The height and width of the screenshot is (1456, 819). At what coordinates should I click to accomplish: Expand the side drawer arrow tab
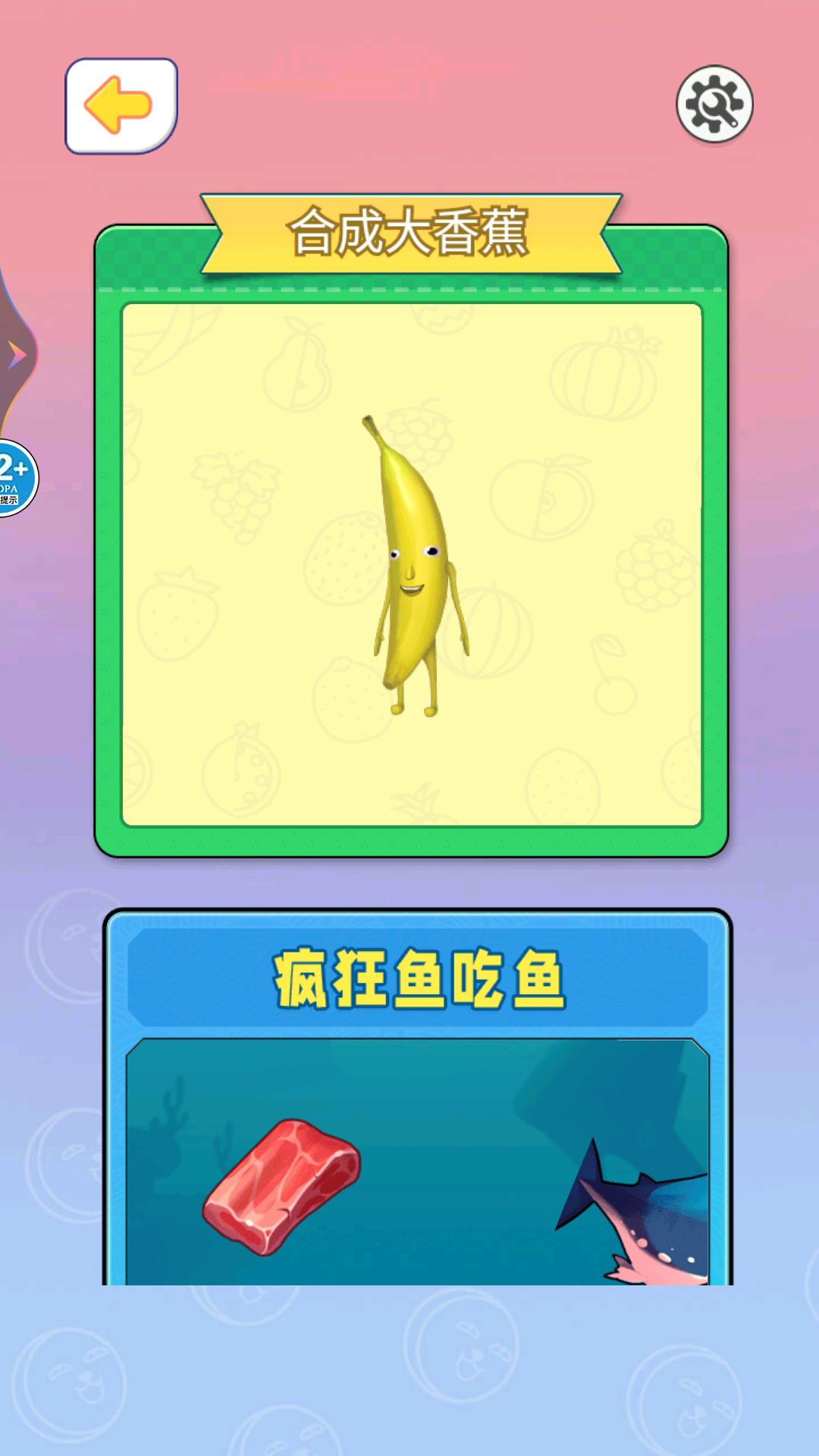click(15, 355)
